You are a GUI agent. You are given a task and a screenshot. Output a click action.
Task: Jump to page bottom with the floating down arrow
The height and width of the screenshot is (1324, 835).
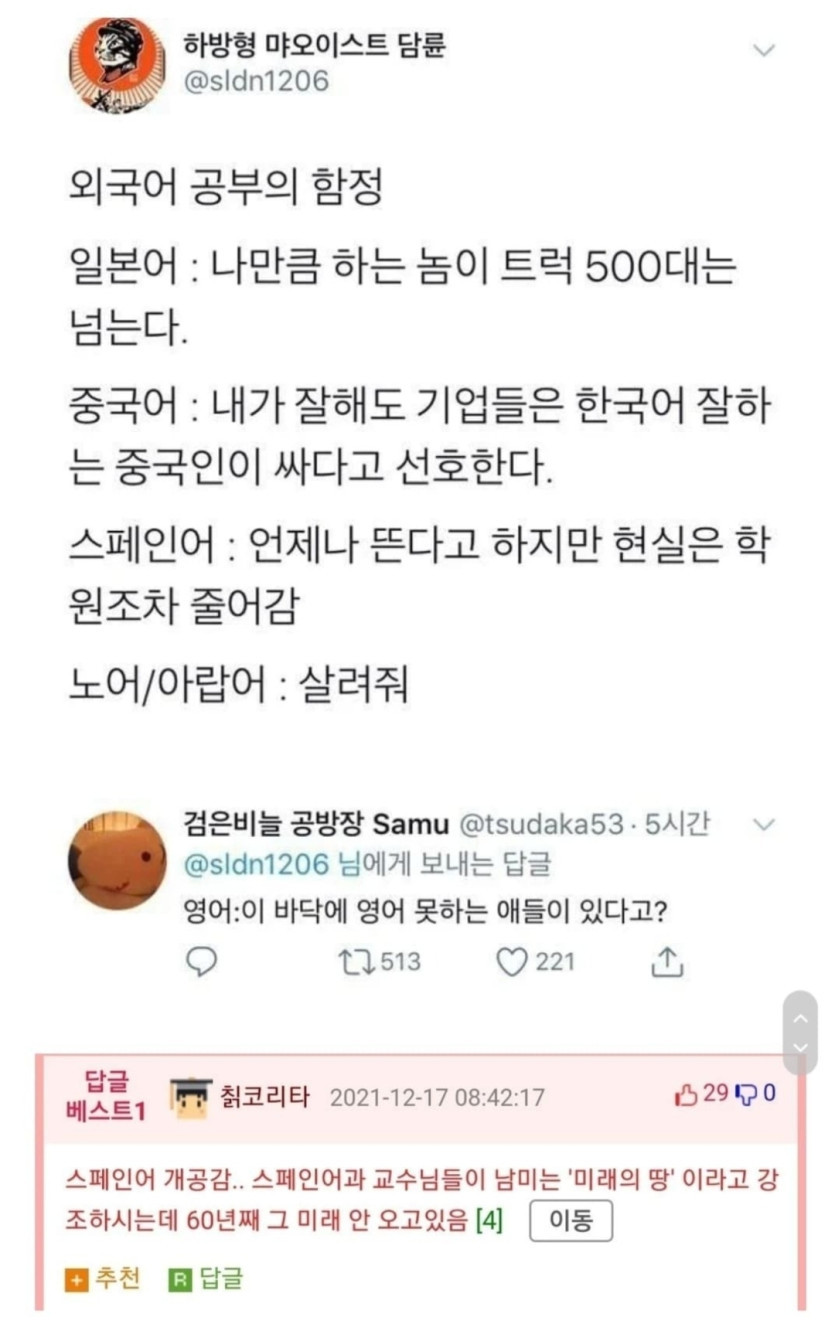(799, 1046)
